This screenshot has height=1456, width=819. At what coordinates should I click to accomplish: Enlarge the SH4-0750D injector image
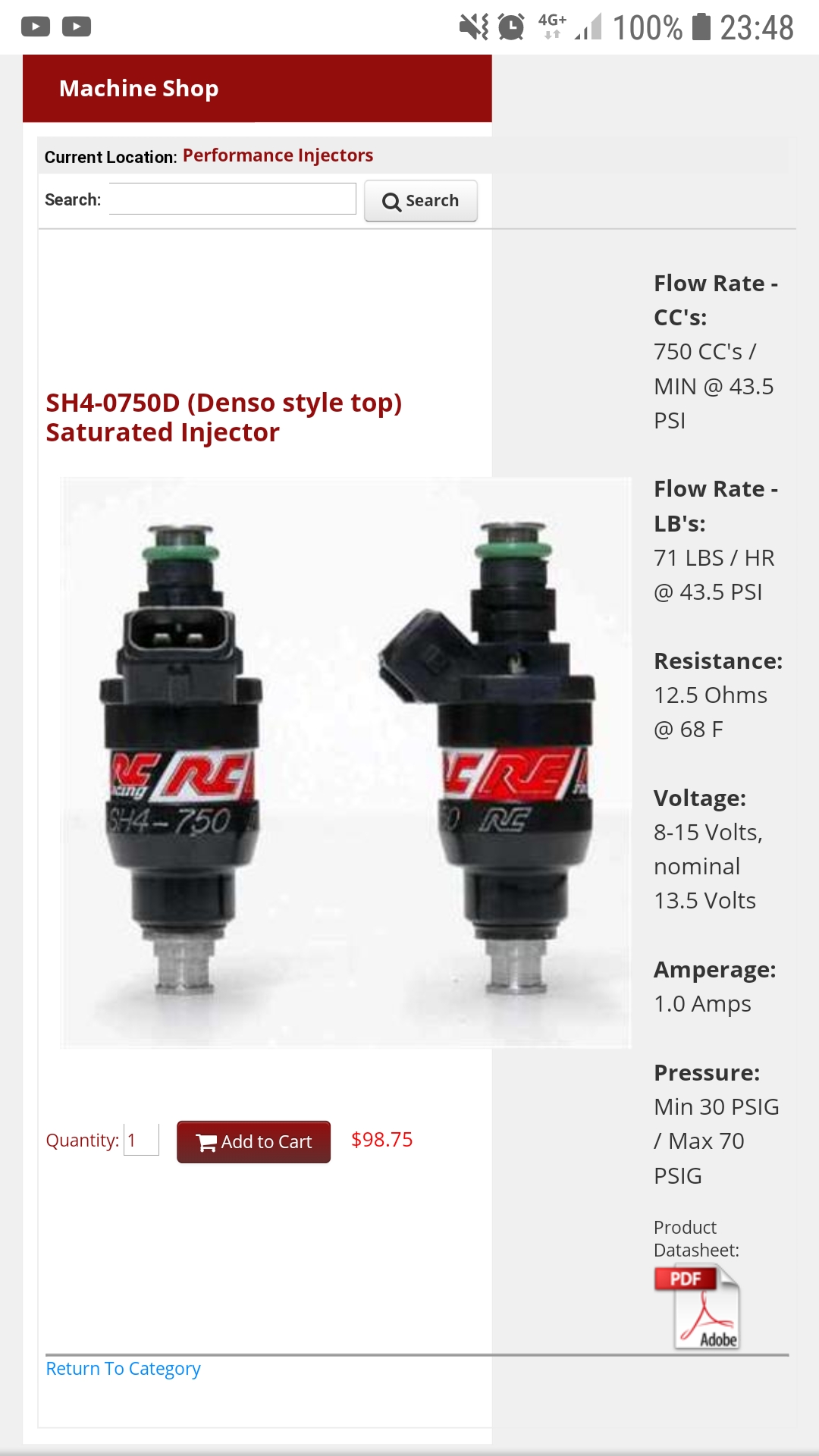point(345,762)
